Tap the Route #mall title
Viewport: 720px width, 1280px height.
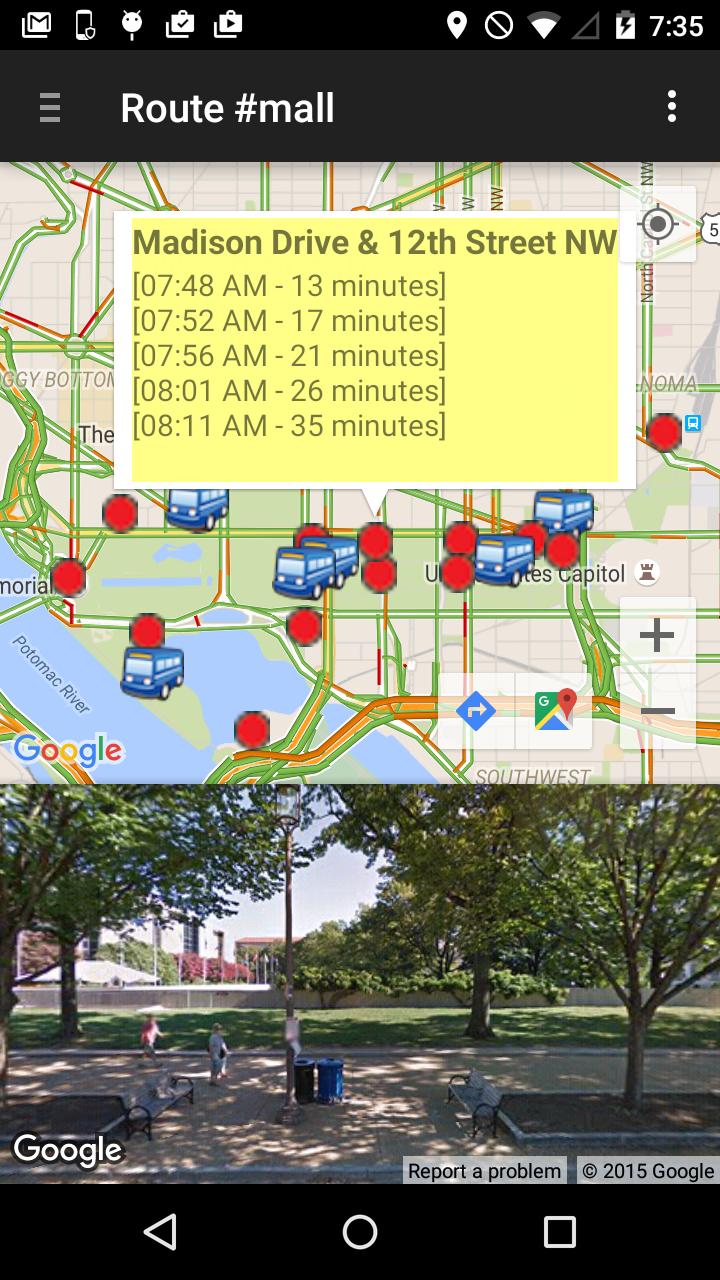(x=227, y=107)
